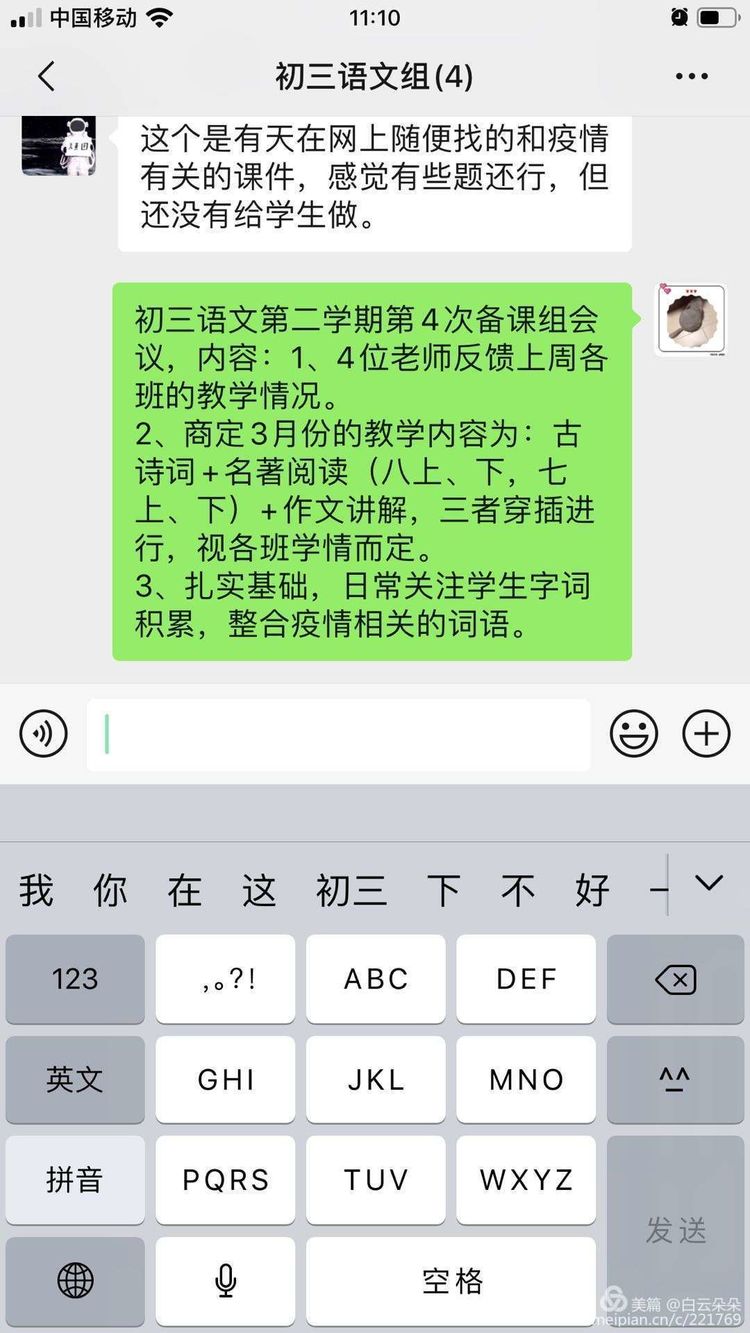
Task: Open the globe keyboard switcher
Action: (75, 1280)
